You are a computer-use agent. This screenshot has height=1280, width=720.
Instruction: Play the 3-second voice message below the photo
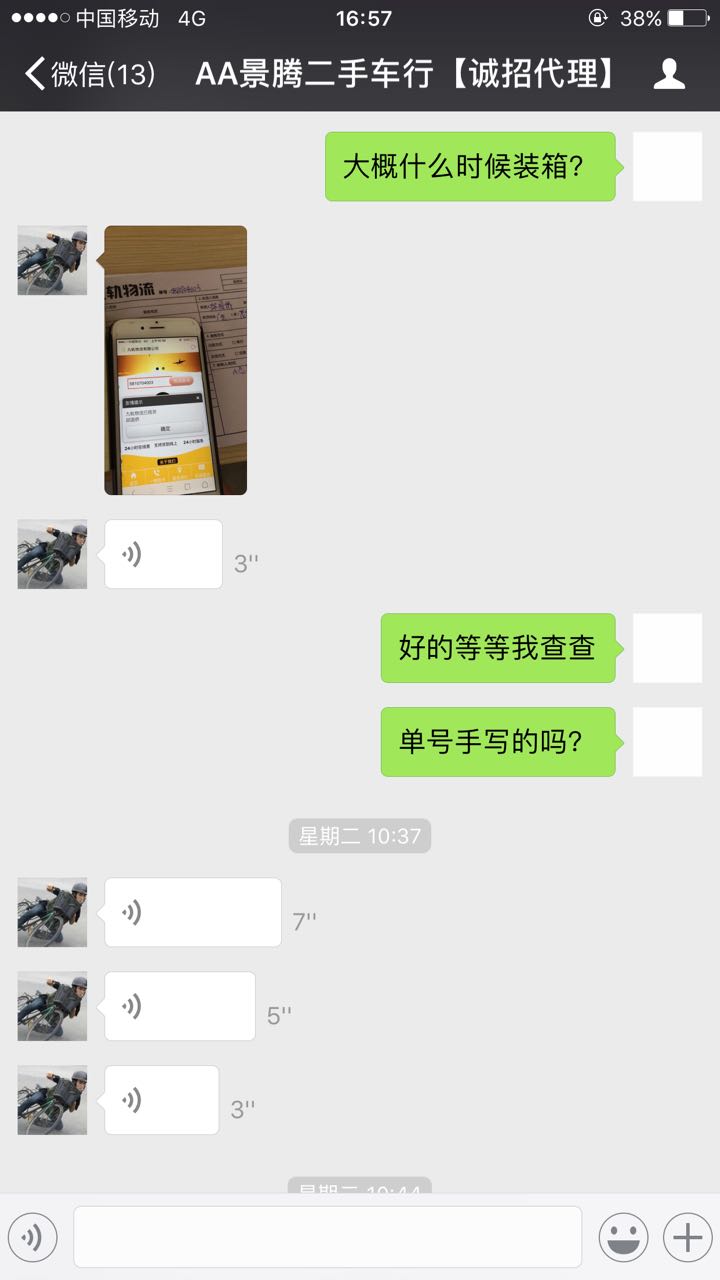(x=163, y=554)
